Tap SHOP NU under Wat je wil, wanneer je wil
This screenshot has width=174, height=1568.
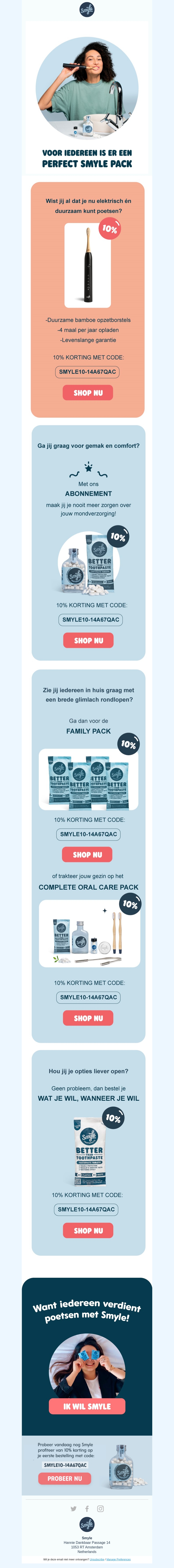coord(88,1213)
